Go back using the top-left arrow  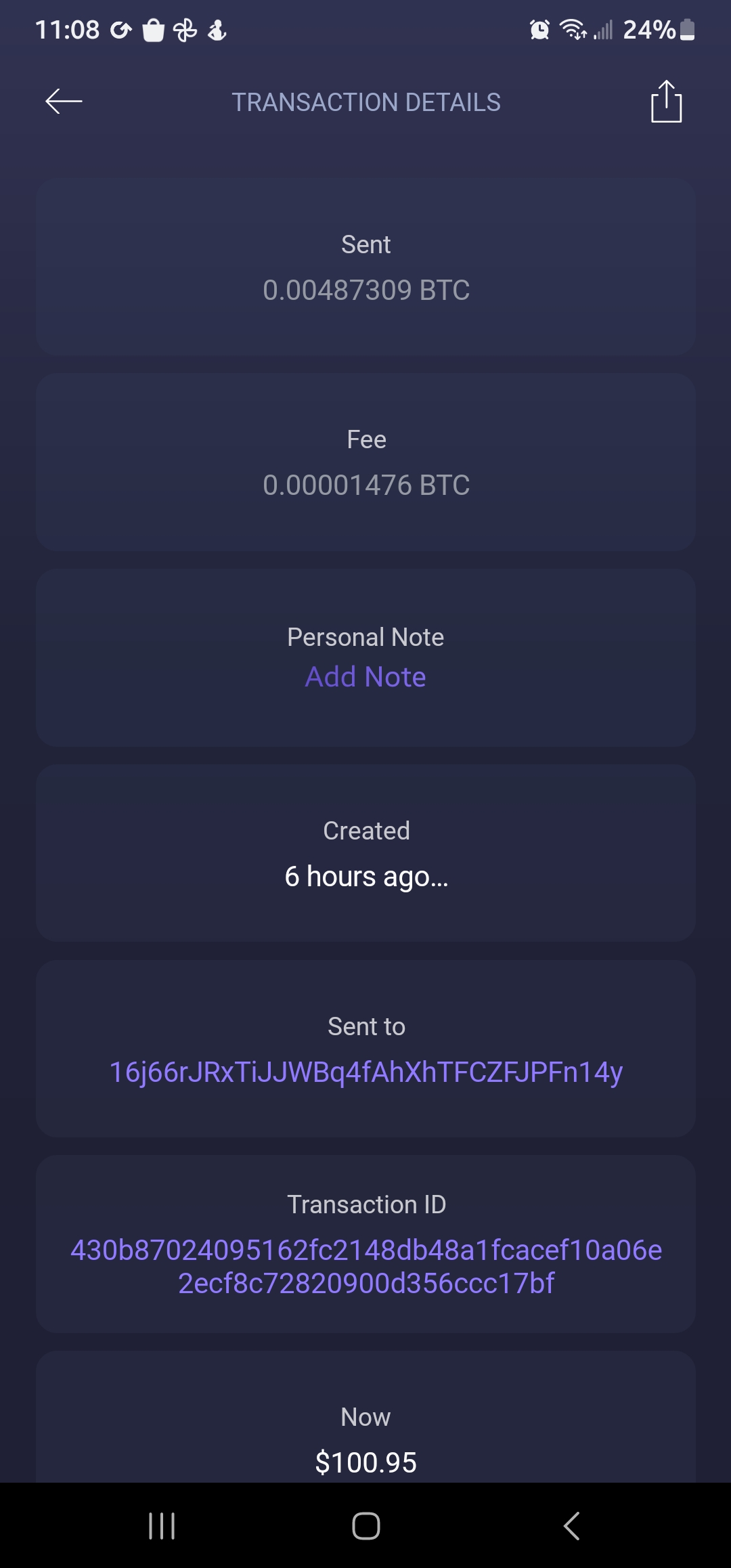point(64,102)
